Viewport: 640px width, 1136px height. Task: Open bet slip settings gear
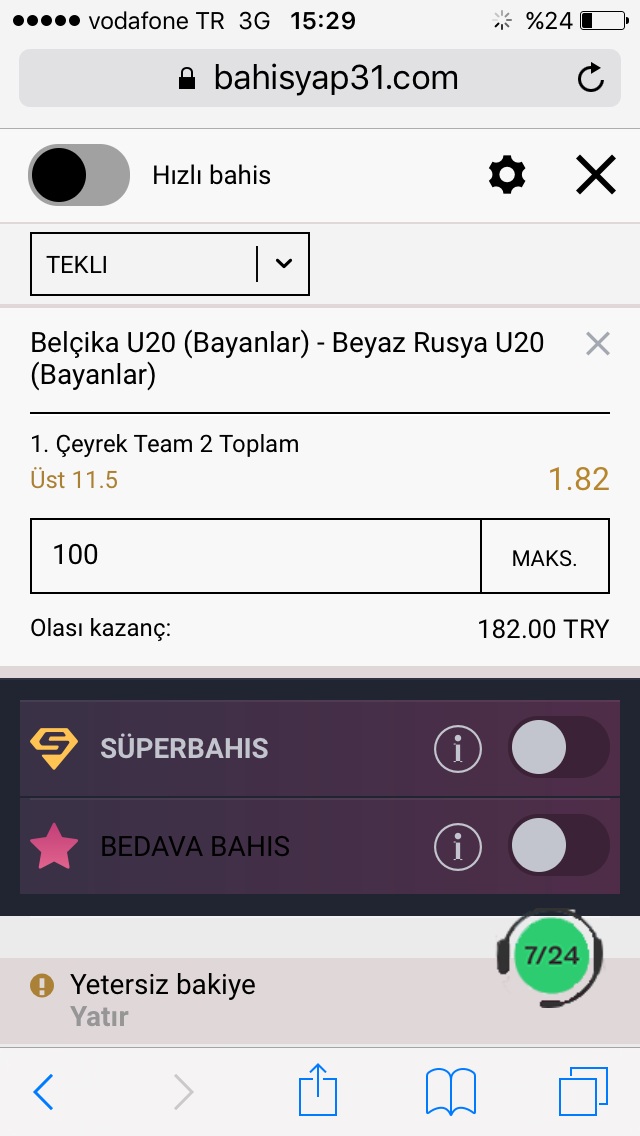point(507,175)
